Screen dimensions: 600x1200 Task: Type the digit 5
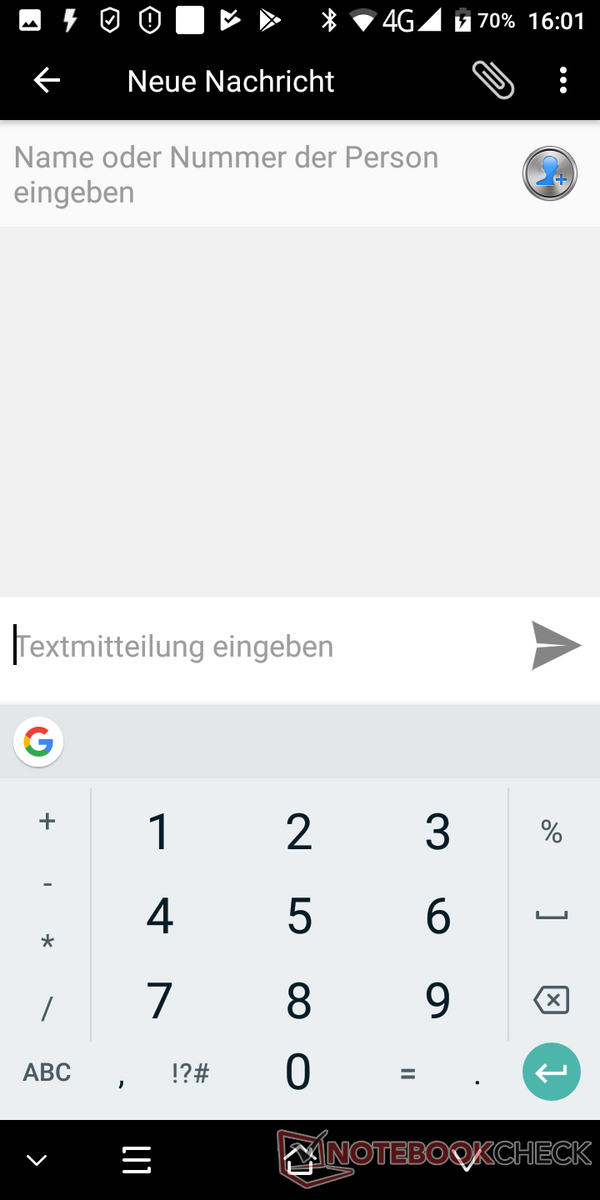(299, 916)
